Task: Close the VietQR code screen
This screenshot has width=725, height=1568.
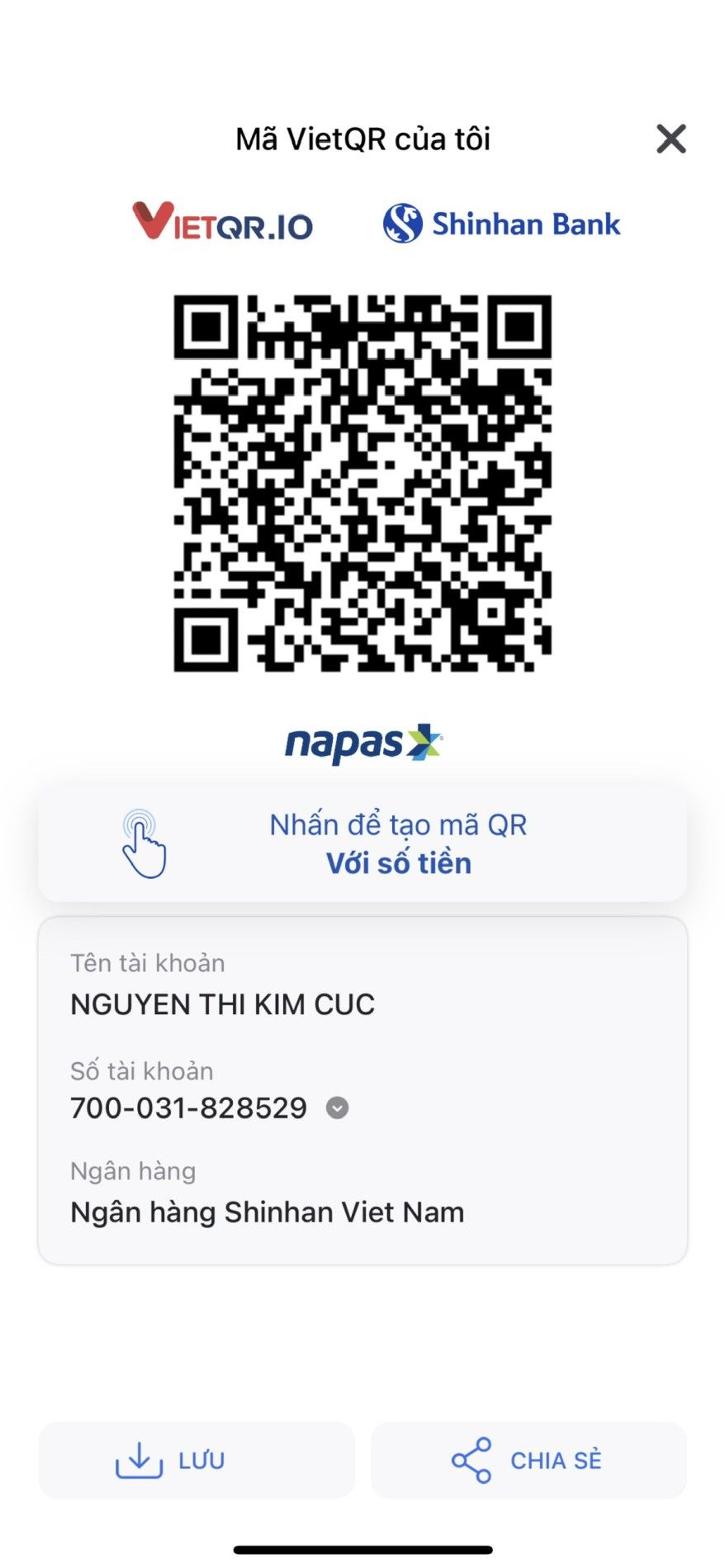Action: click(671, 139)
